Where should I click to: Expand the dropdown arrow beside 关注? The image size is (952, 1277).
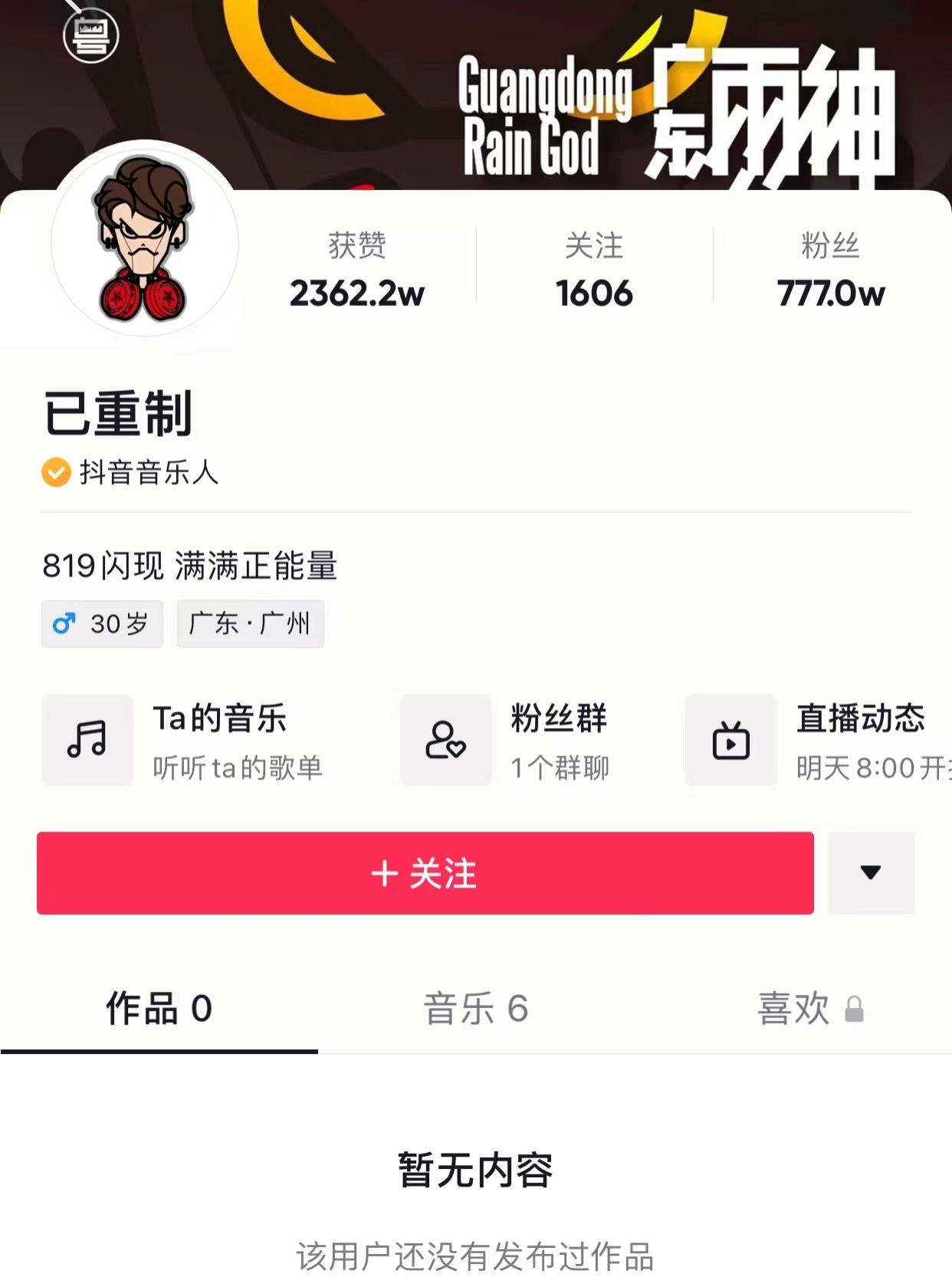pyautogui.click(x=871, y=873)
